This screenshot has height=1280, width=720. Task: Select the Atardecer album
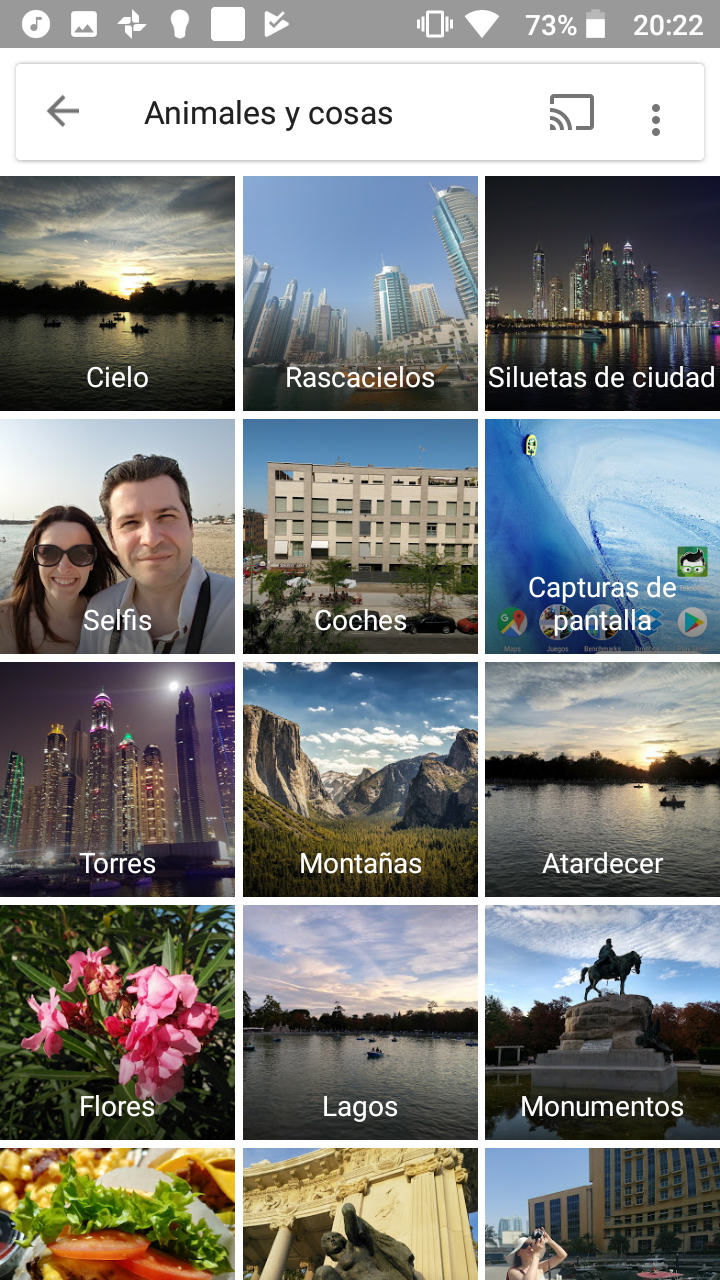(x=602, y=780)
